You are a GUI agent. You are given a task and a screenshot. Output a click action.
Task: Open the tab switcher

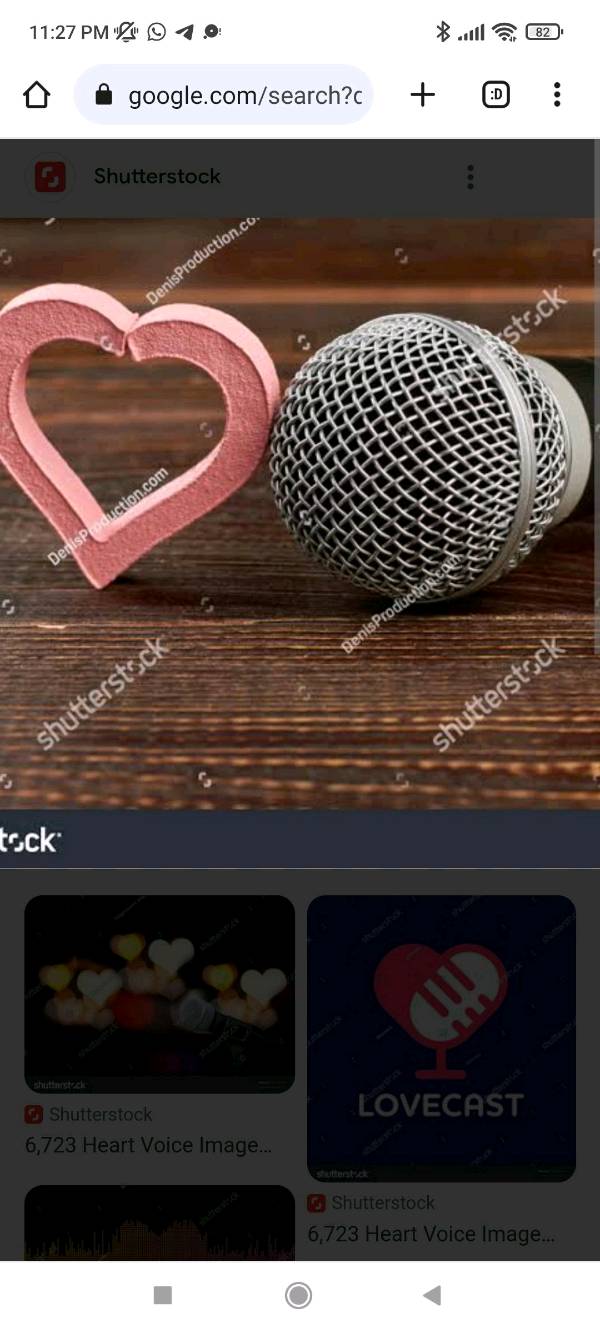pyautogui.click(x=496, y=95)
